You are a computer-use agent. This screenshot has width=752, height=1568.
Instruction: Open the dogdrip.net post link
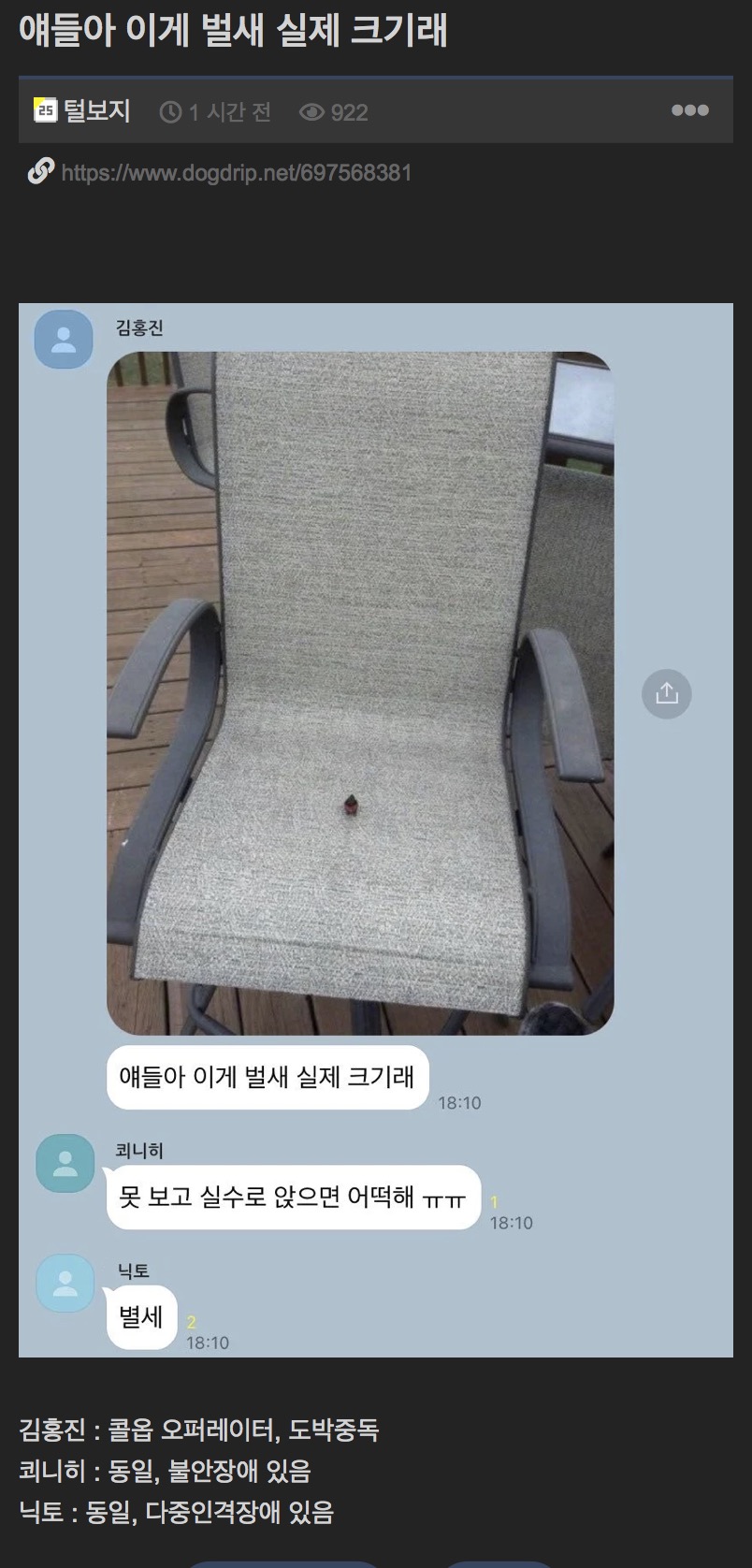pyautogui.click(x=236, y=173)
